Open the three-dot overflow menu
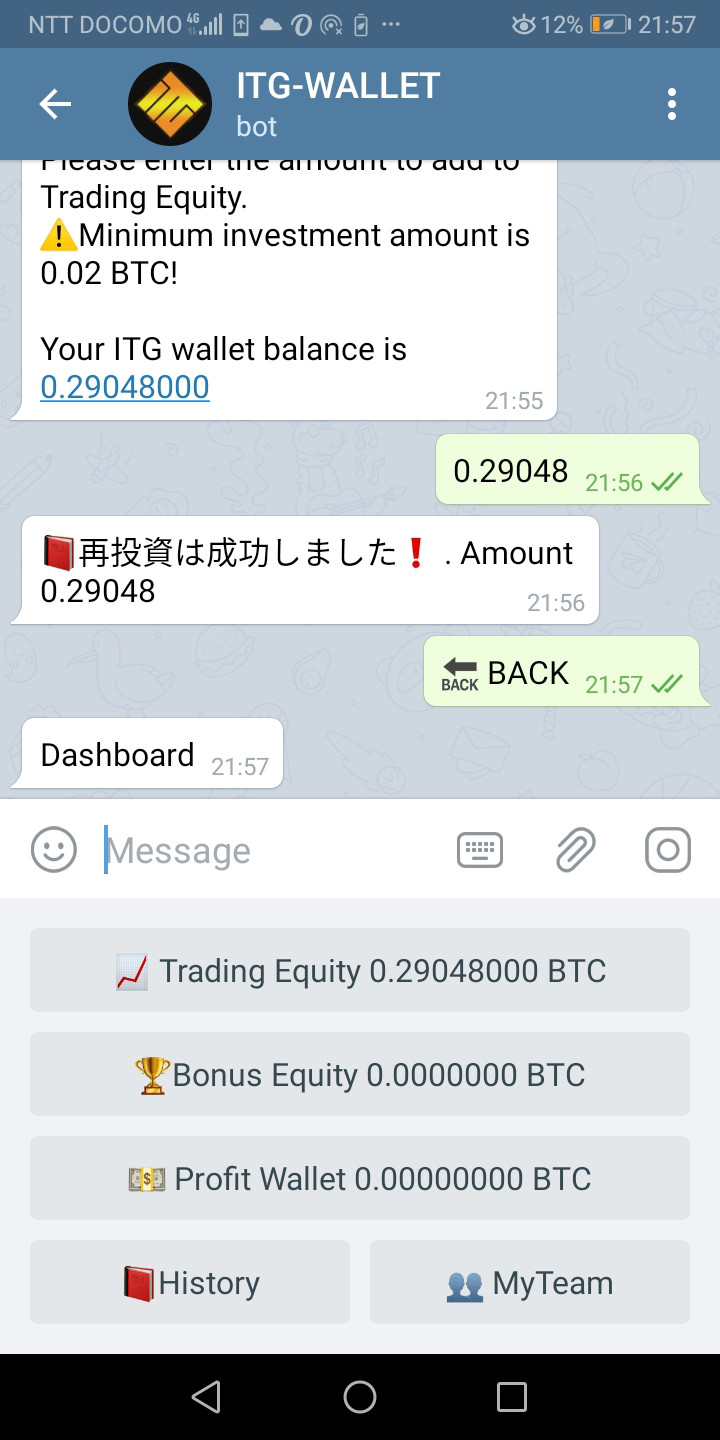The image size is (720, 1440). (x=671, y=103)
